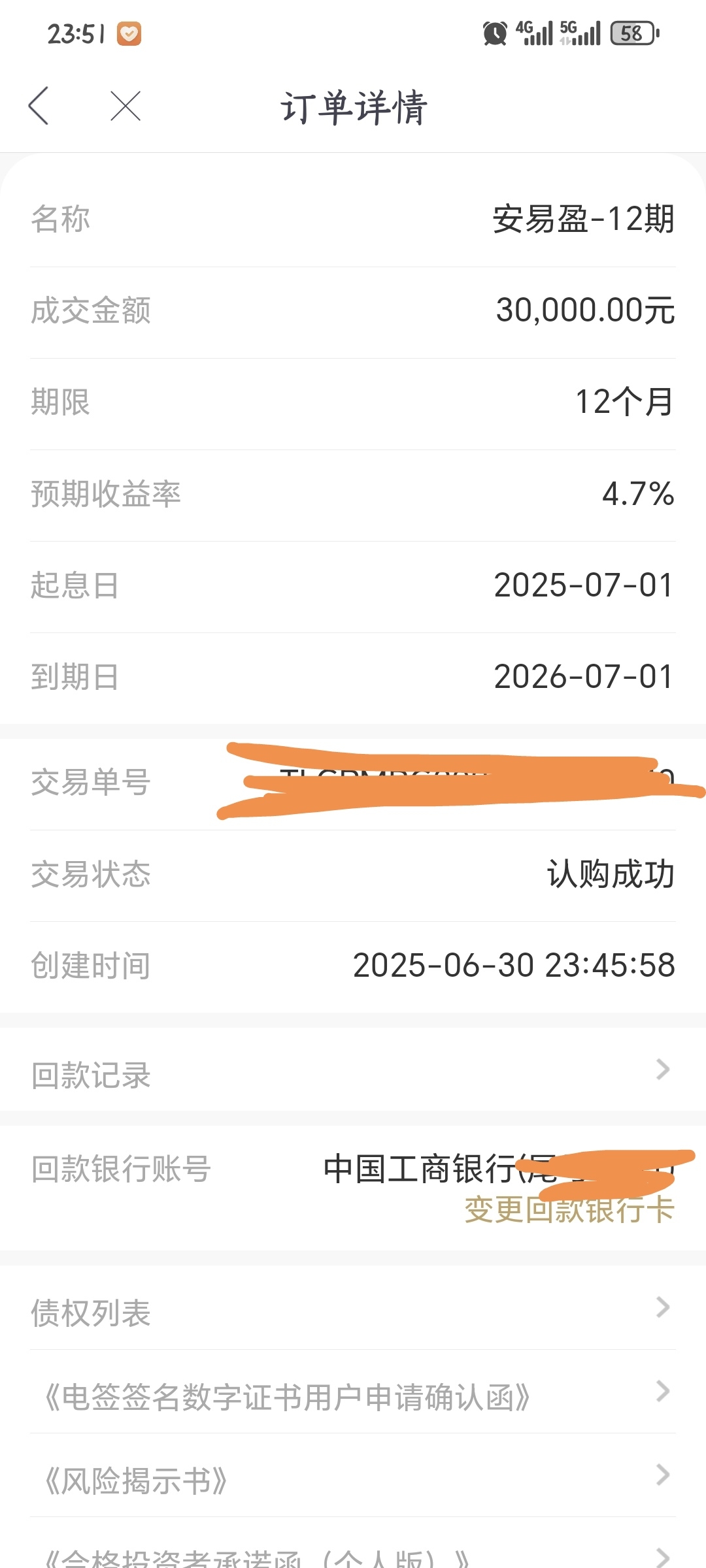Open 《电签签名数字证书用户申请确认函》 document
This screenshot has height=1568, width=706.
pyautogui.click(x=353, y=1392)
